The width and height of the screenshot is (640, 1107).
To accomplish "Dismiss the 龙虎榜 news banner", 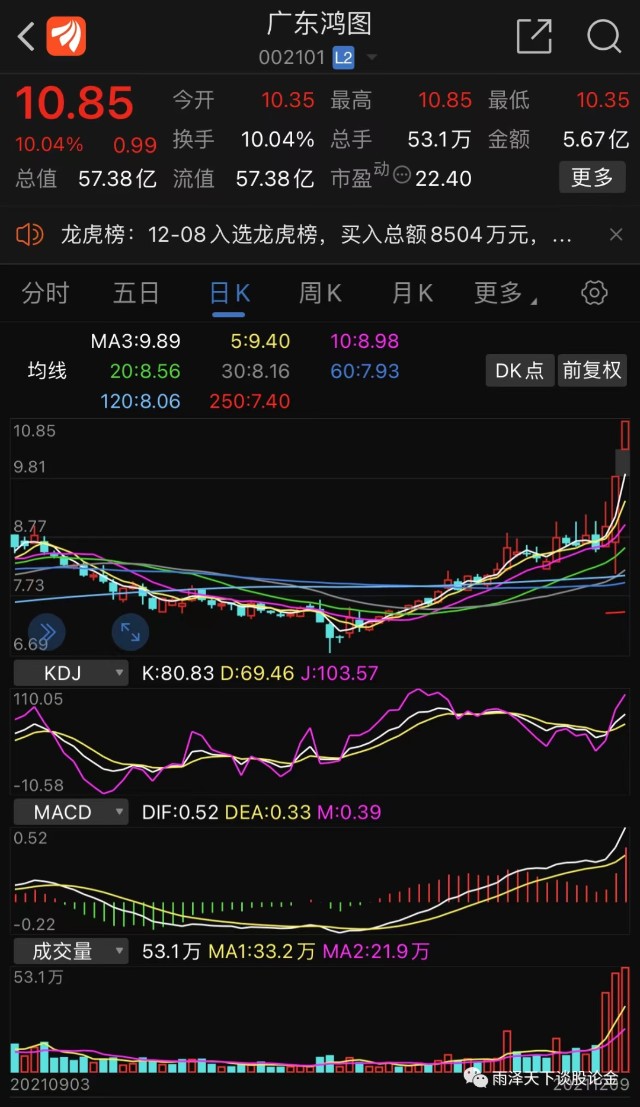I will click(x=616, y=234).
